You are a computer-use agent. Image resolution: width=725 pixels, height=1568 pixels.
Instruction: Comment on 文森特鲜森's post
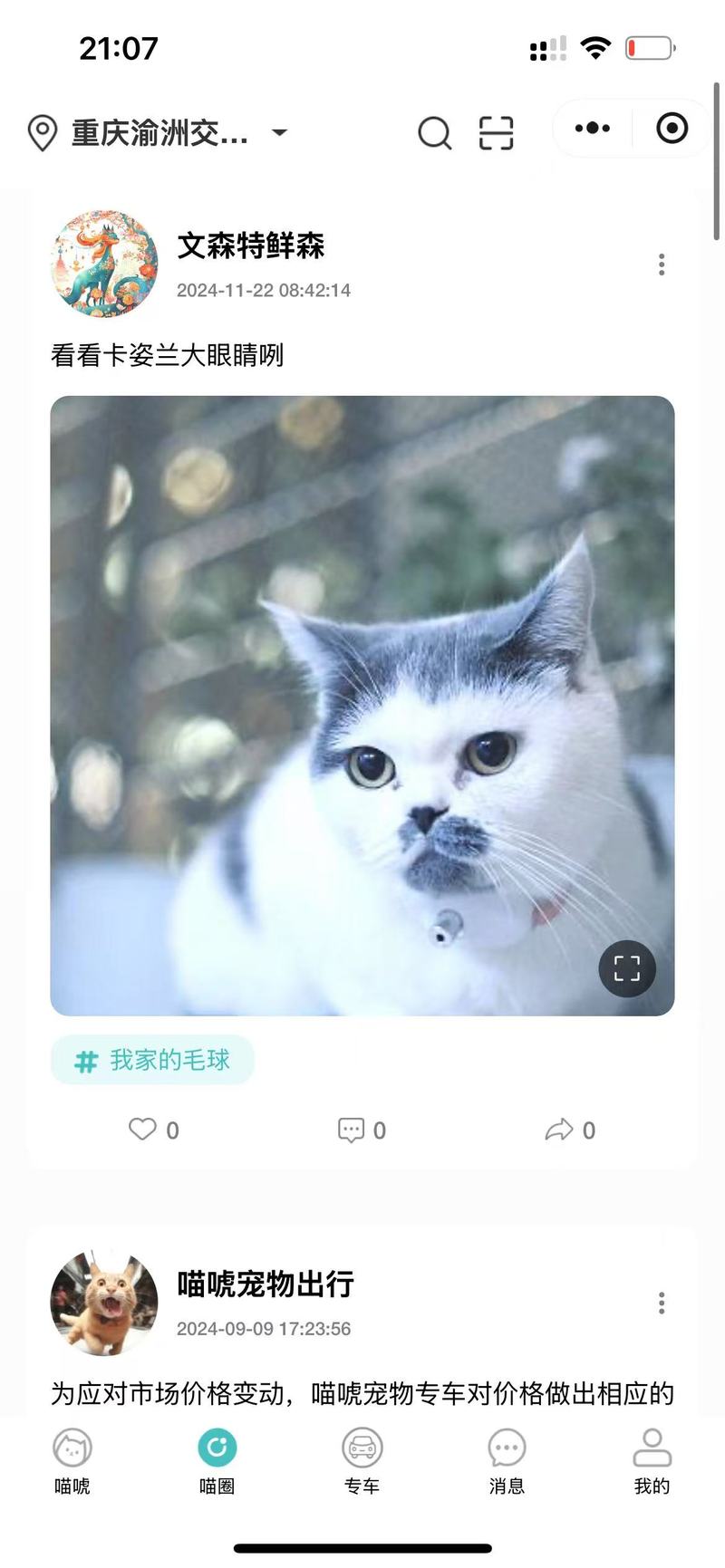tap(362, 1130)
